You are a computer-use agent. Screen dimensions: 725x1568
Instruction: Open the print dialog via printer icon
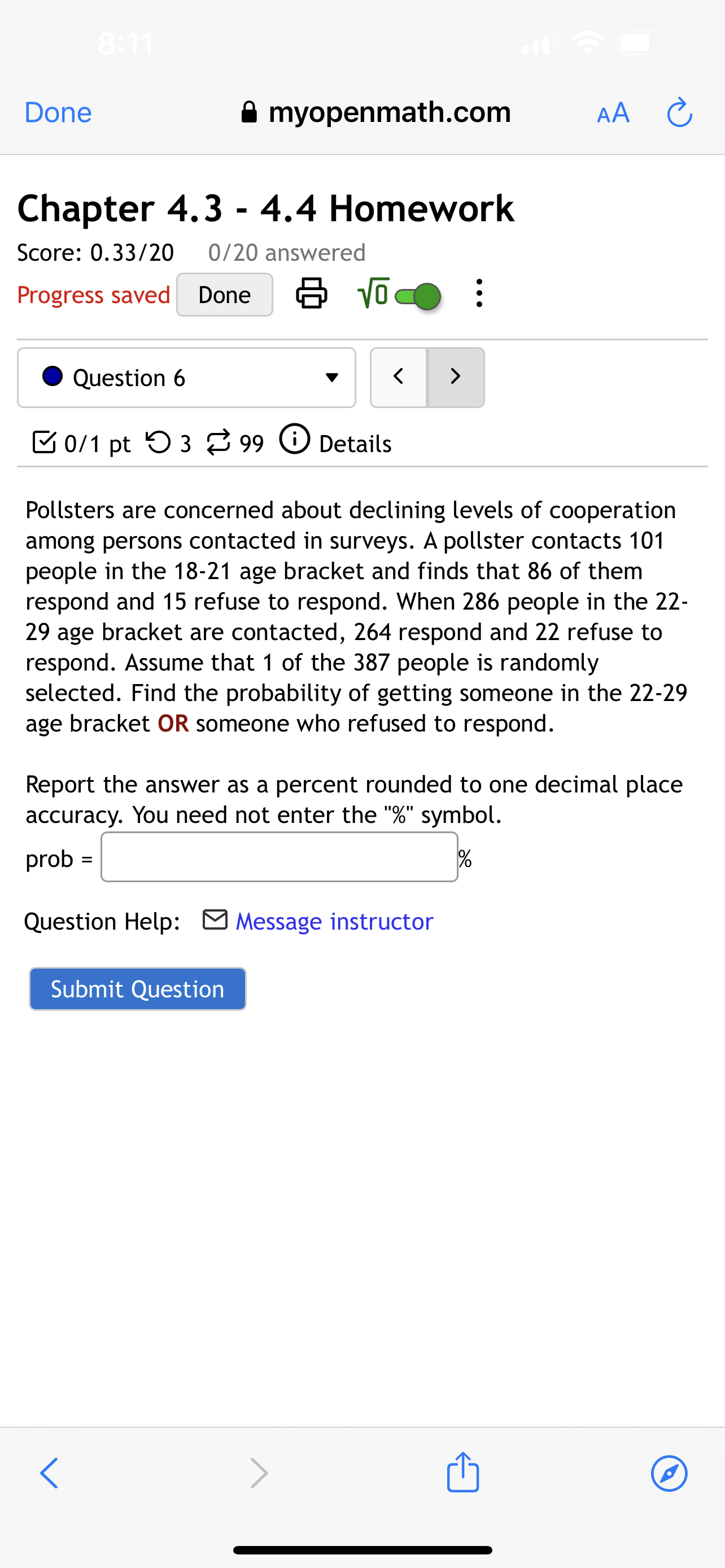[x=312, y=294]
